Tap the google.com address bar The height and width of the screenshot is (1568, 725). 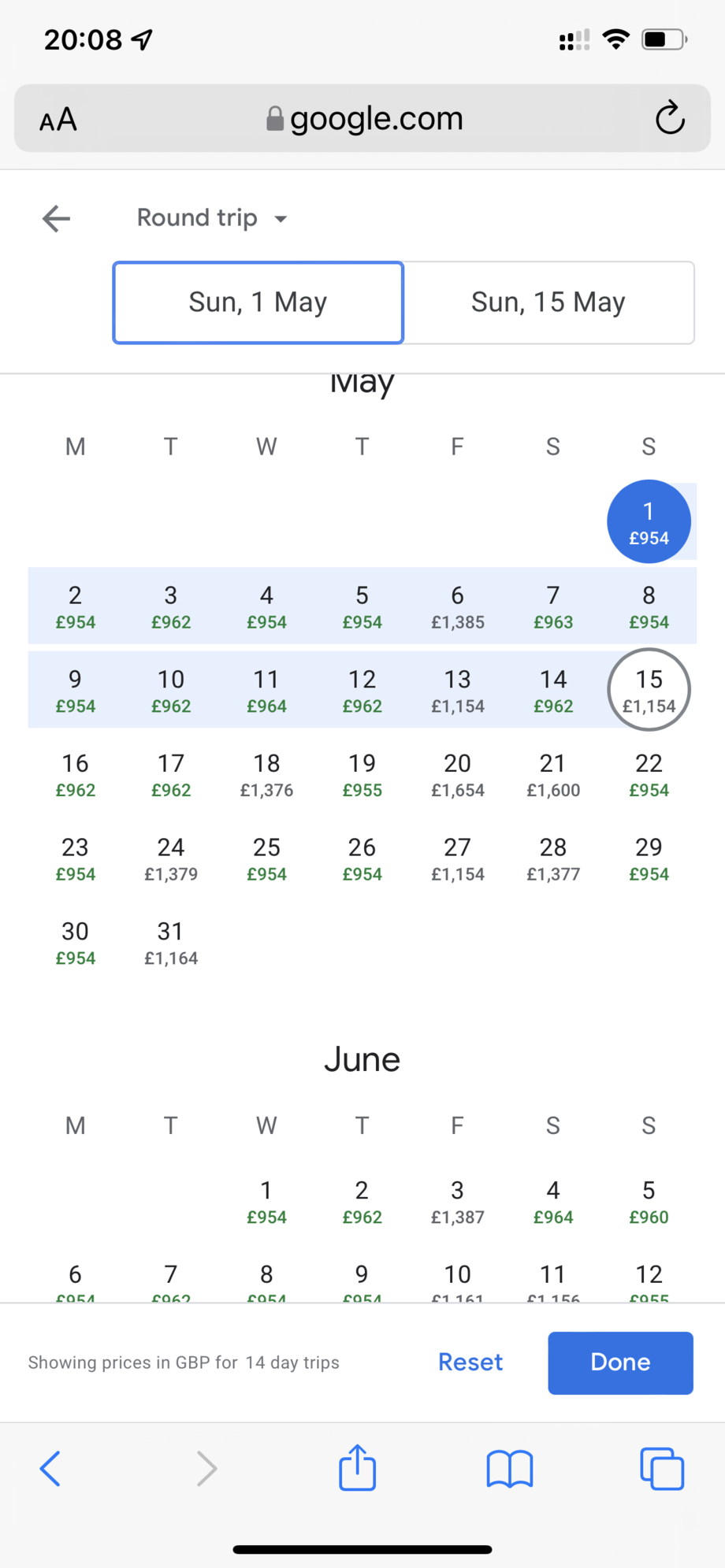364,119
